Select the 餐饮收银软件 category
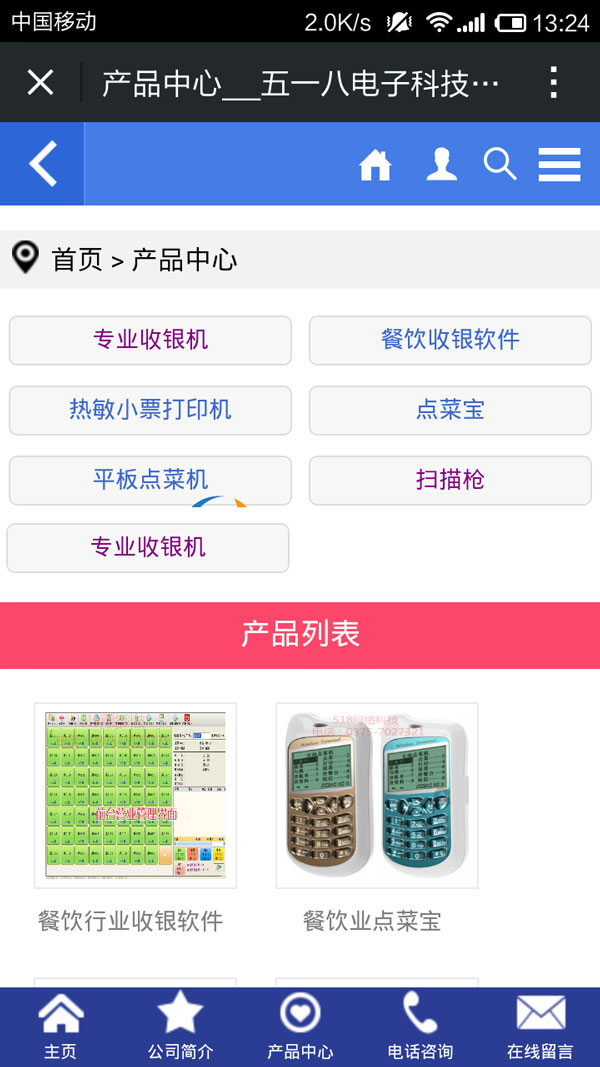The width and height of the screenshot is (600, 1067). click(450, 340)
